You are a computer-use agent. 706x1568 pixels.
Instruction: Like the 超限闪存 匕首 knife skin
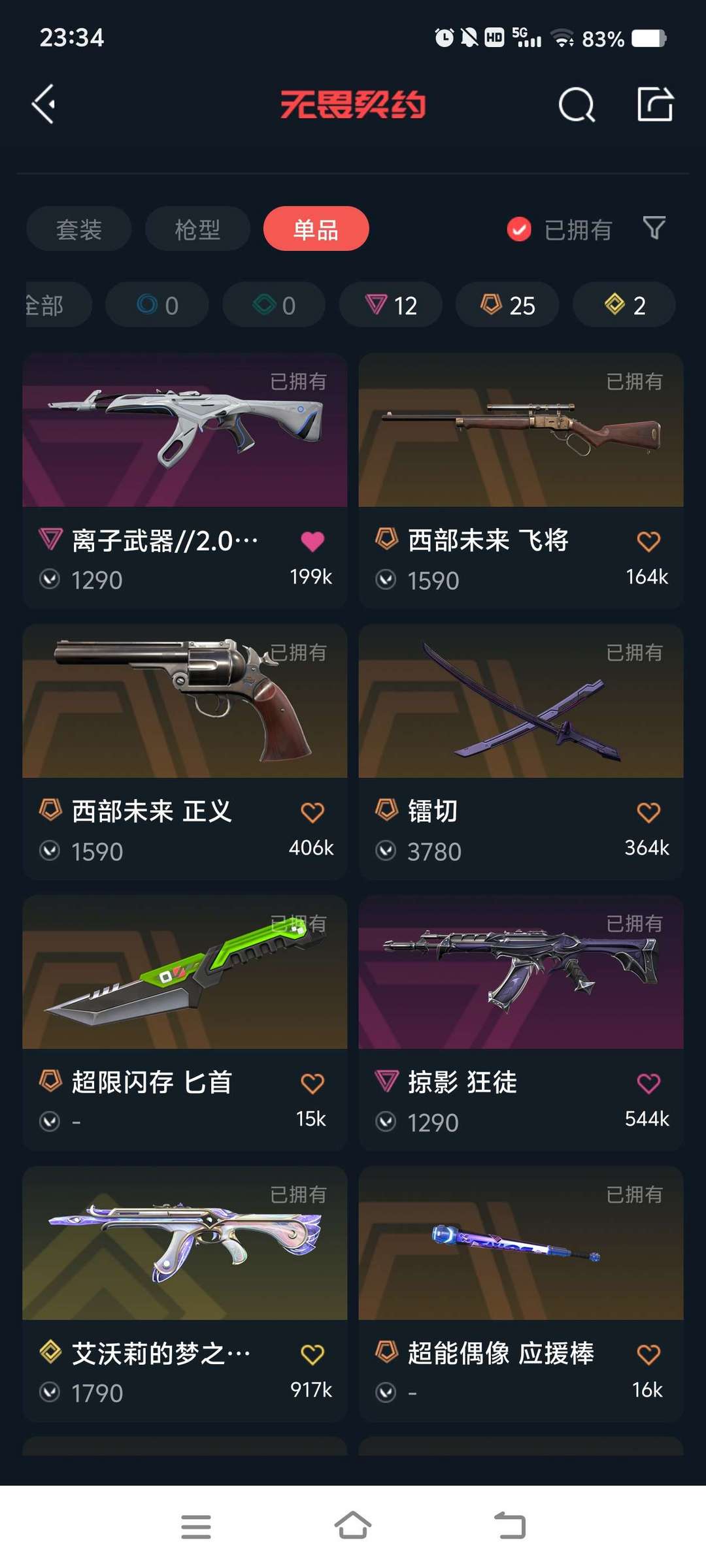(x=312, y=1083)
